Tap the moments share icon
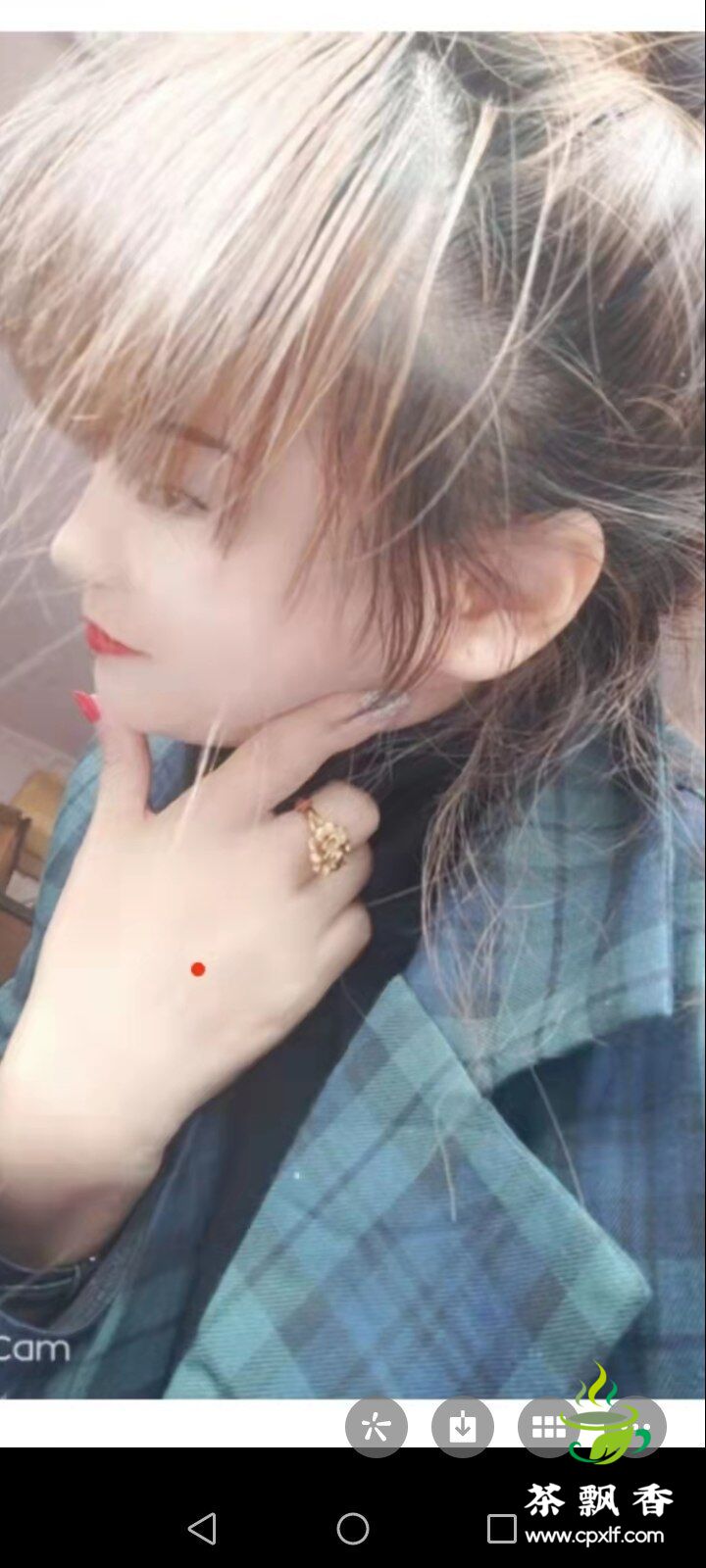706x1568 pixels. tap(377, 1427)
